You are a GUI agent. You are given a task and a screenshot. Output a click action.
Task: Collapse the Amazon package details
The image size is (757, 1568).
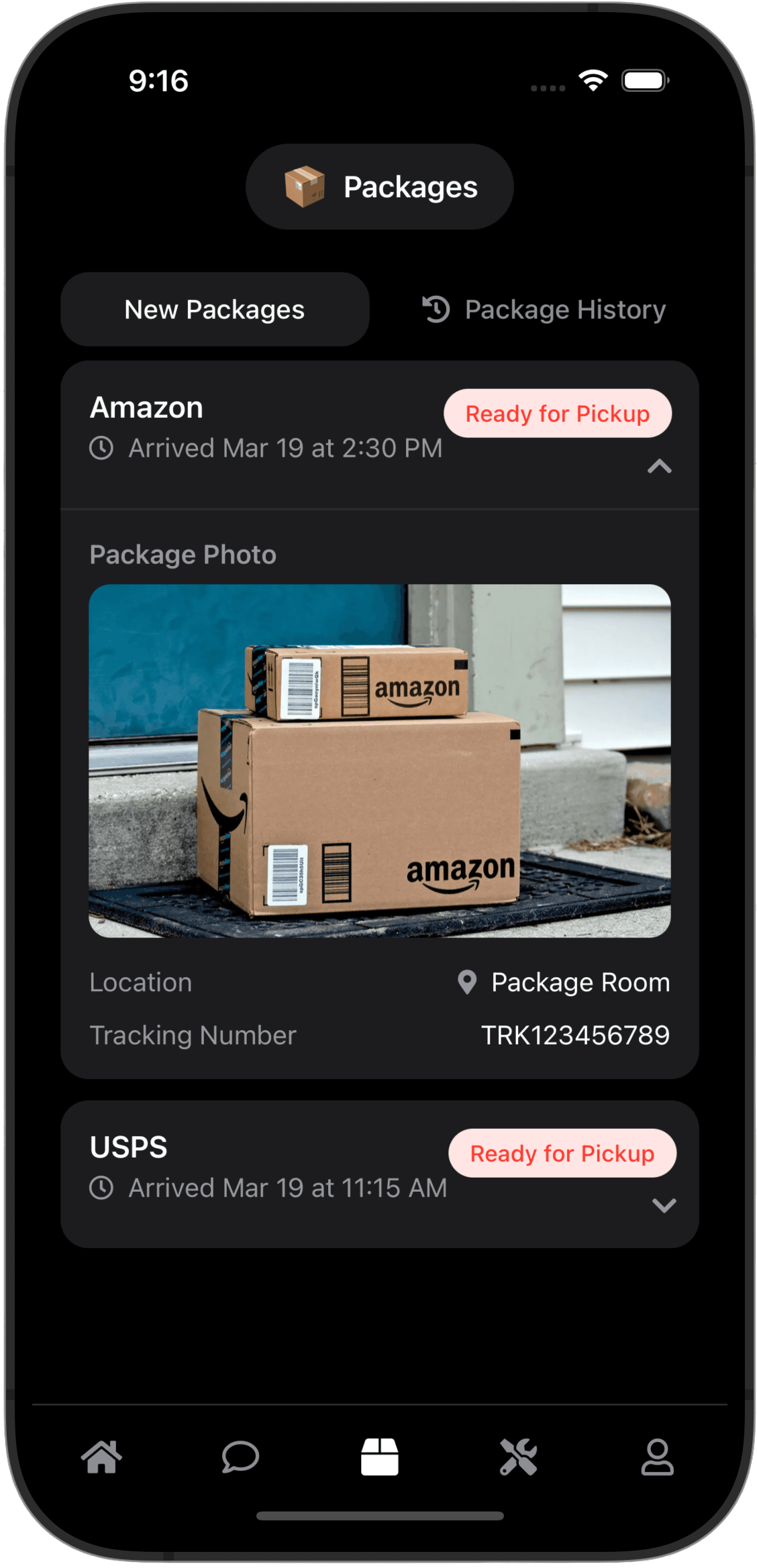pos(660,467)
